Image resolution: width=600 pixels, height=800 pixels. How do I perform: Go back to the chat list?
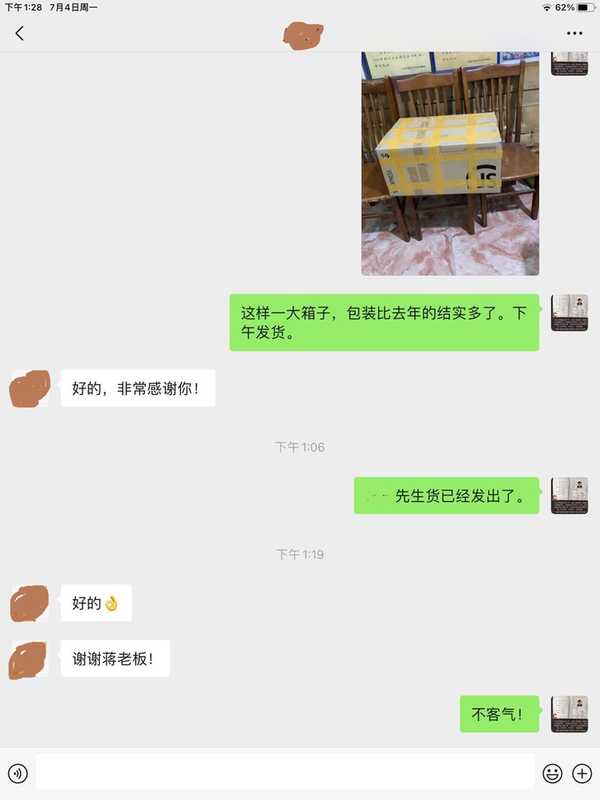click(x=19, y=34)
